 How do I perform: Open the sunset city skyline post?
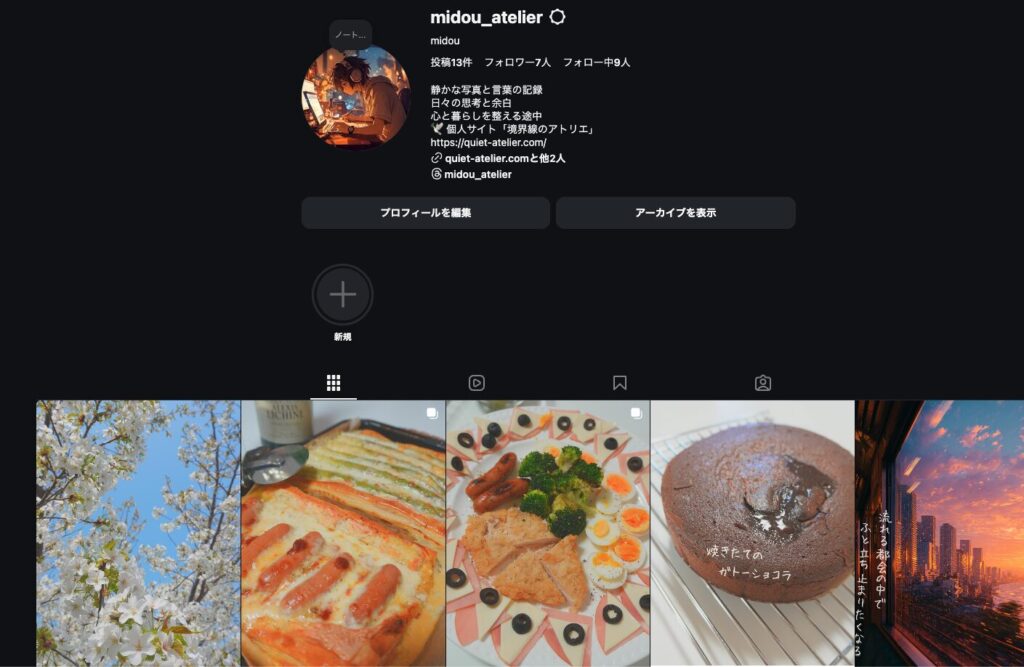(940, 533)
